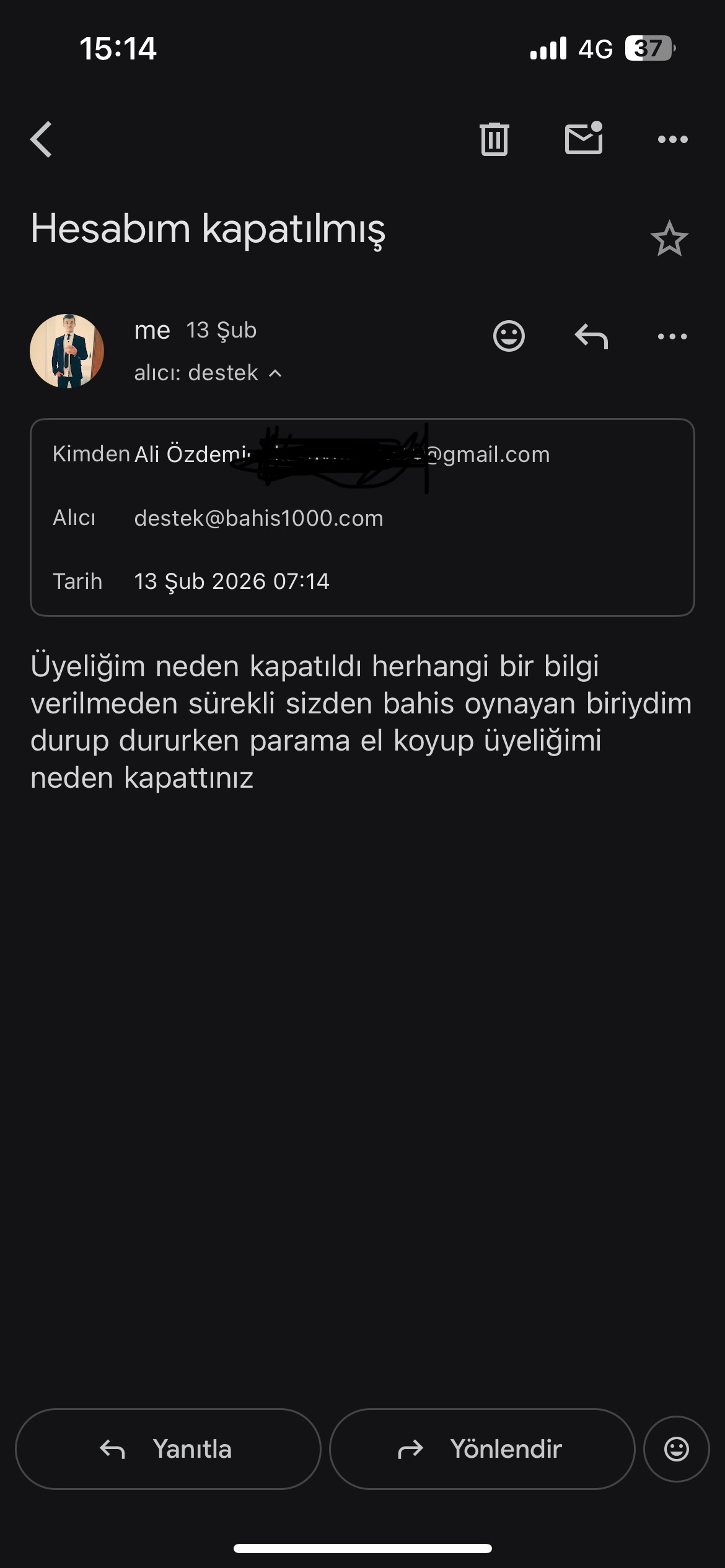Add an emoji reaction beside the sender
The width and height of the screenshot is (725, 1568).
coord(509,336)
